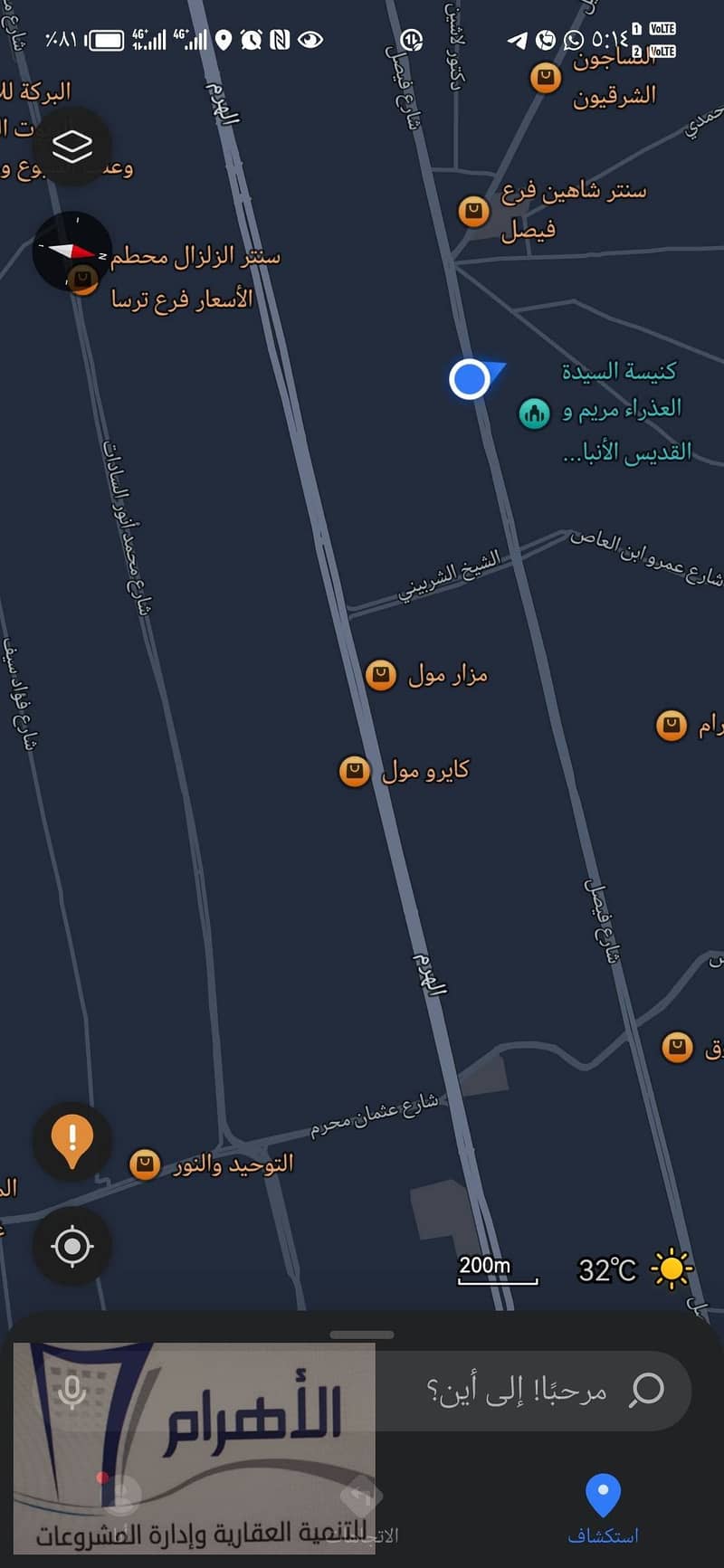Report a map issue with the exclamation pin
This screenshot has width=724, height=1568.
click(x=72, y=1140)
